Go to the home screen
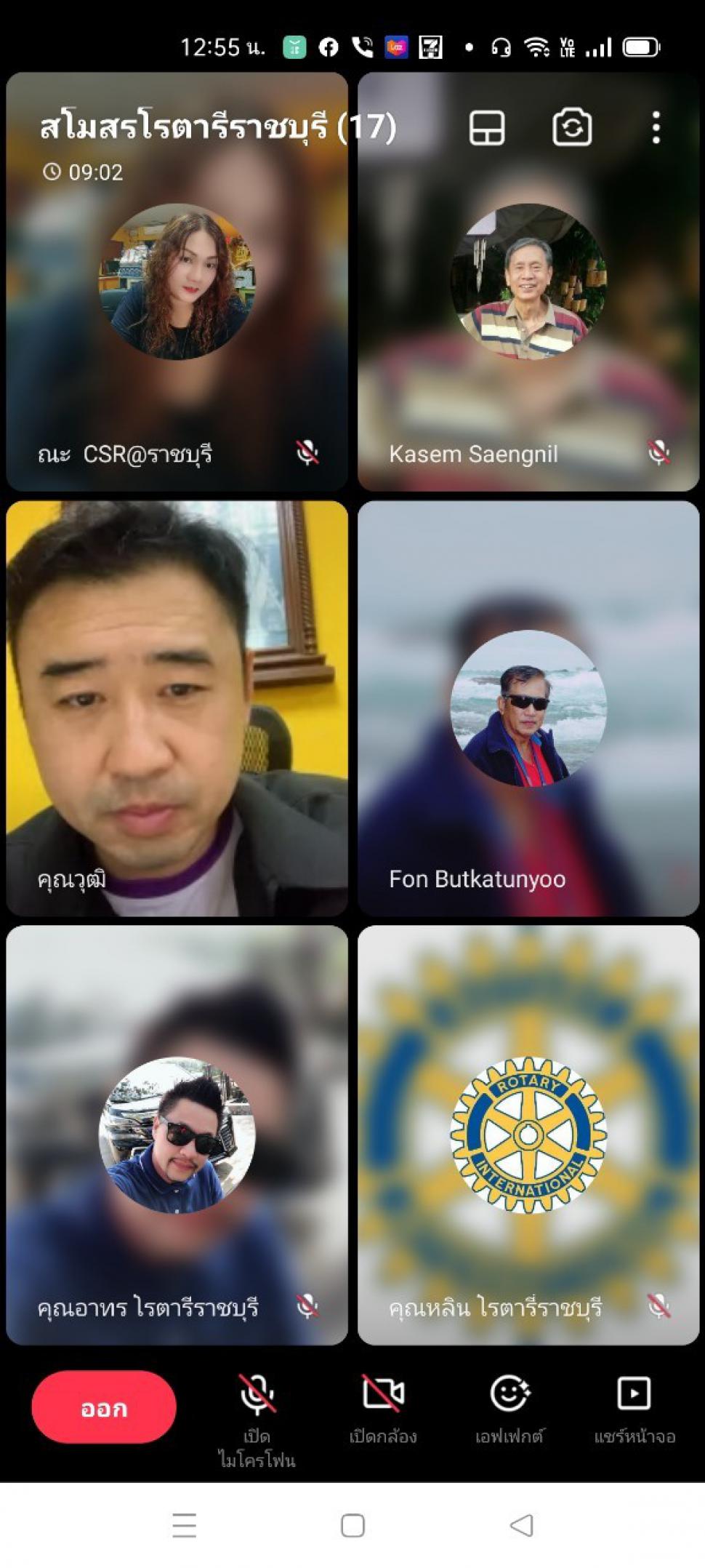Viewport: 705px width, 1568px height. point(352,1525)
